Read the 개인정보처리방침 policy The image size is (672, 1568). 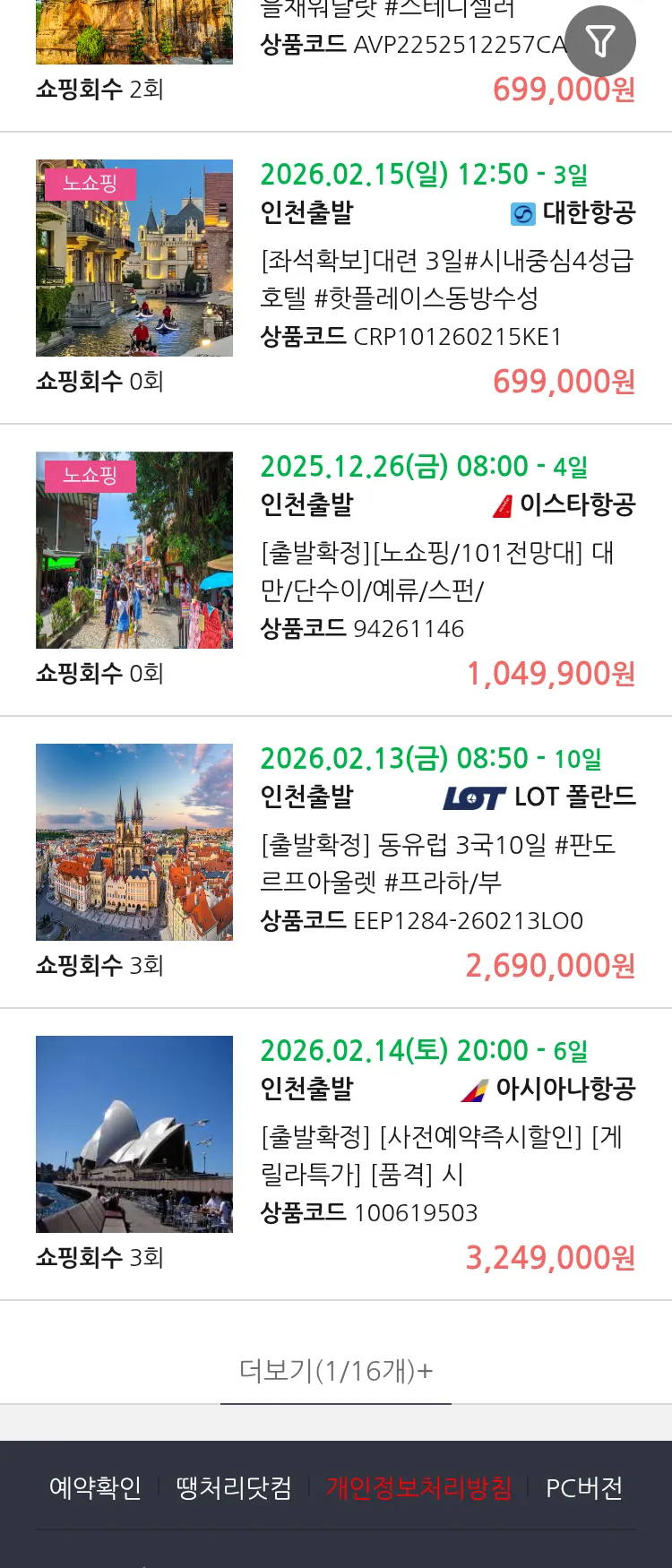(418, 1488)
